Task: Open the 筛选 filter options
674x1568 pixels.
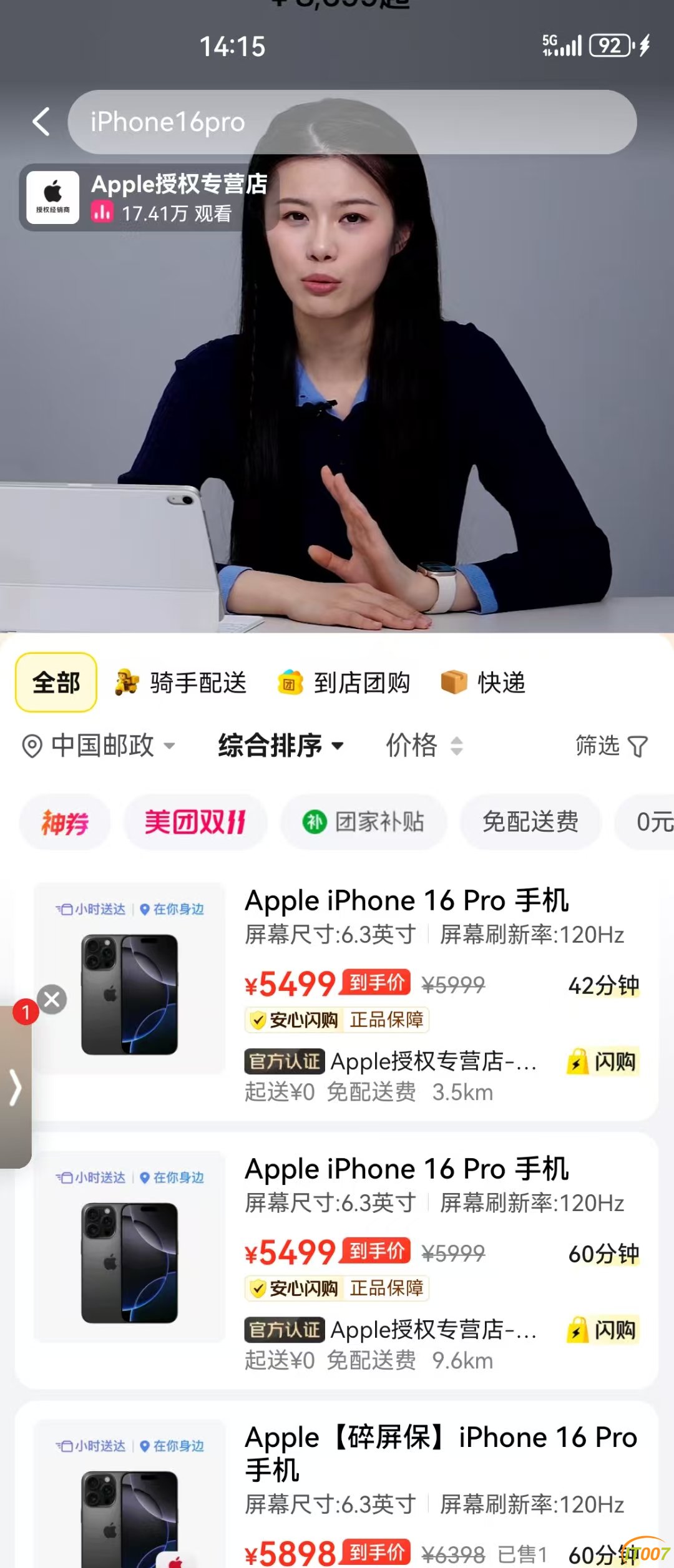Action: 611,746
